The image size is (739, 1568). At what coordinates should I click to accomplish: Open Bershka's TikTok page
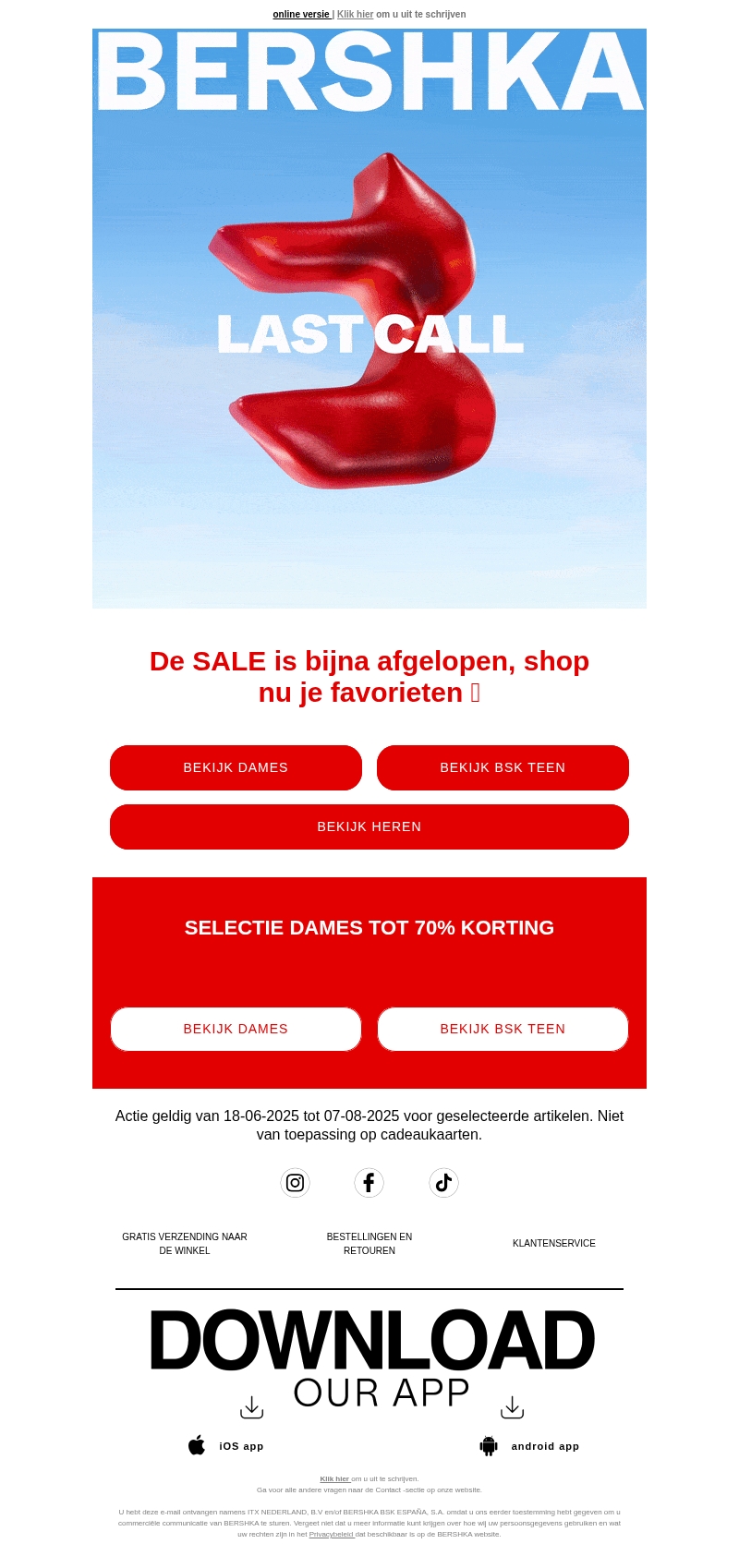tap(443, 1183)
